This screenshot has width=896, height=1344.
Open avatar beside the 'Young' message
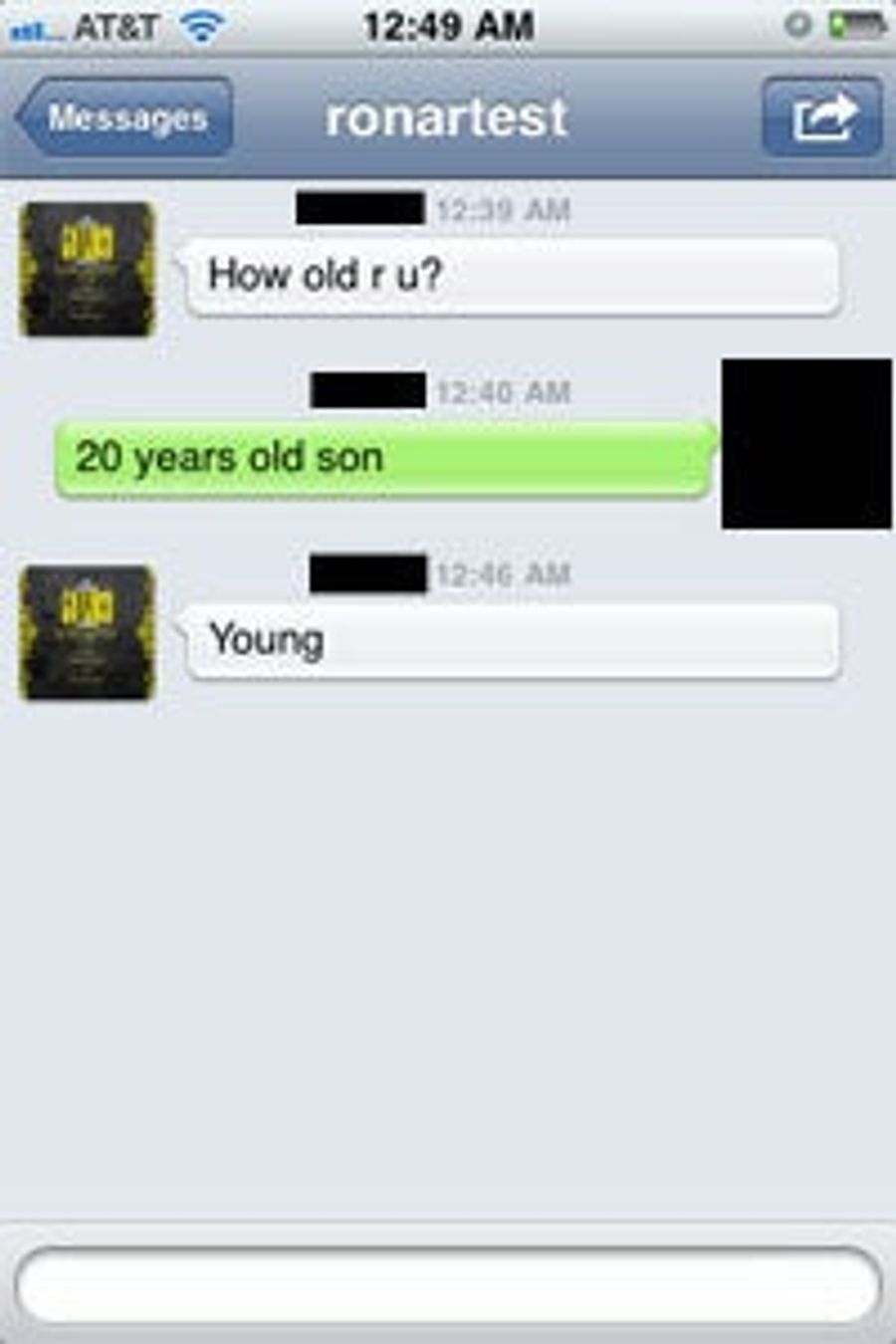pos(88,633)
